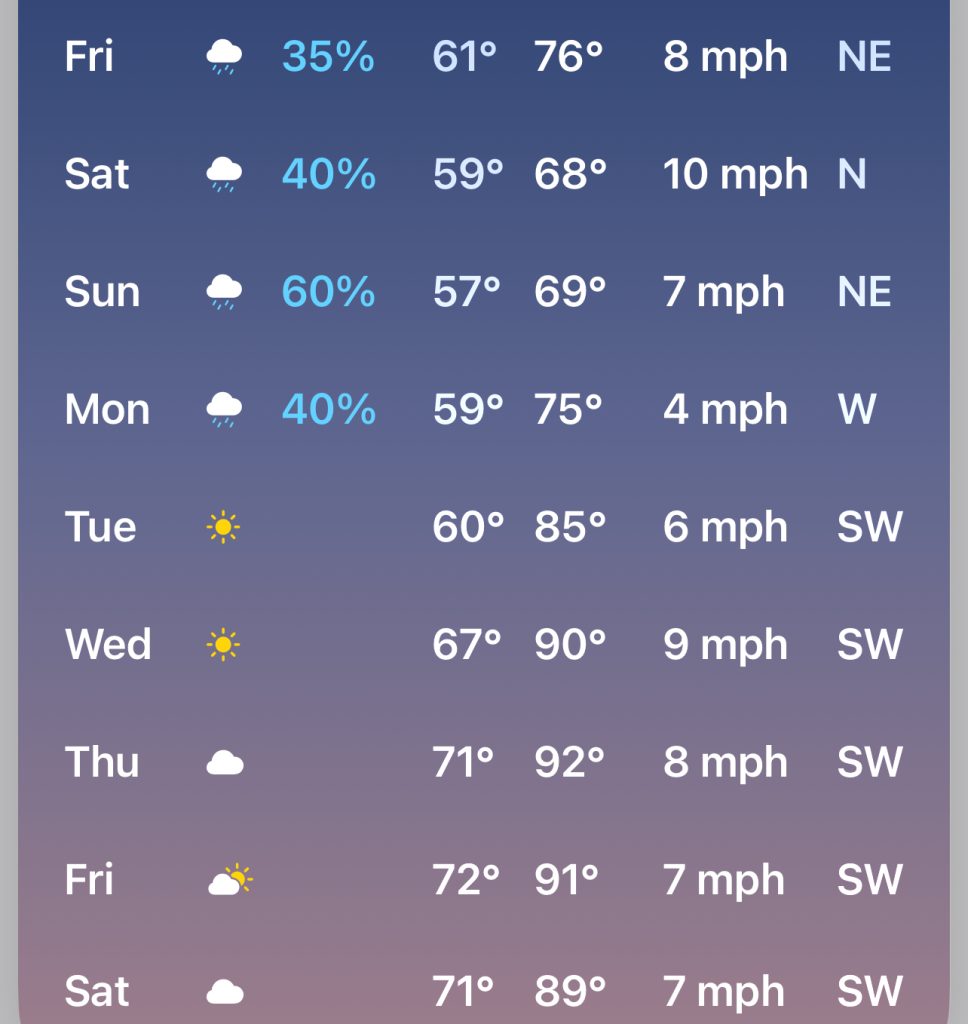Select the Sun row with 60% rain

(483, 292)
